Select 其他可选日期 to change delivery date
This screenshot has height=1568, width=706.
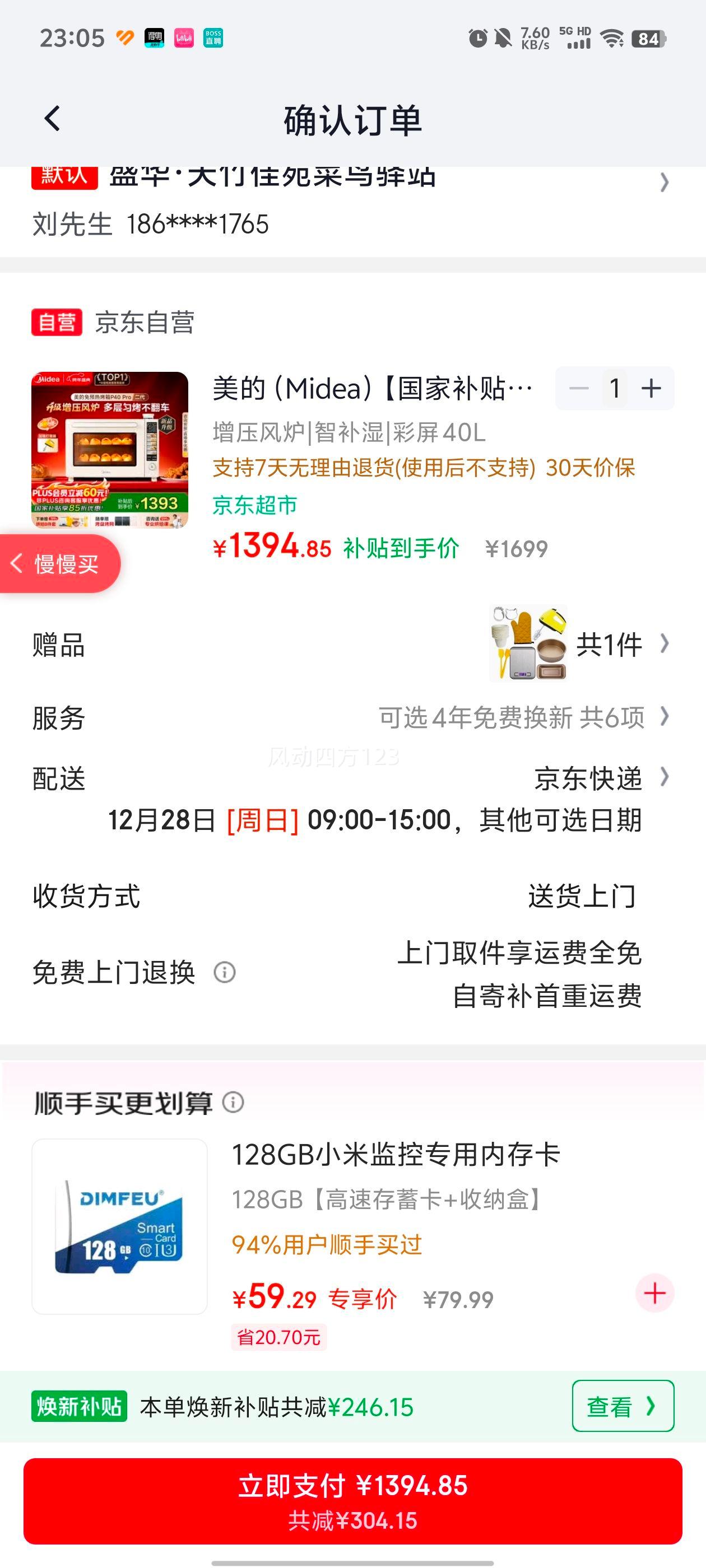pos(560,821)
